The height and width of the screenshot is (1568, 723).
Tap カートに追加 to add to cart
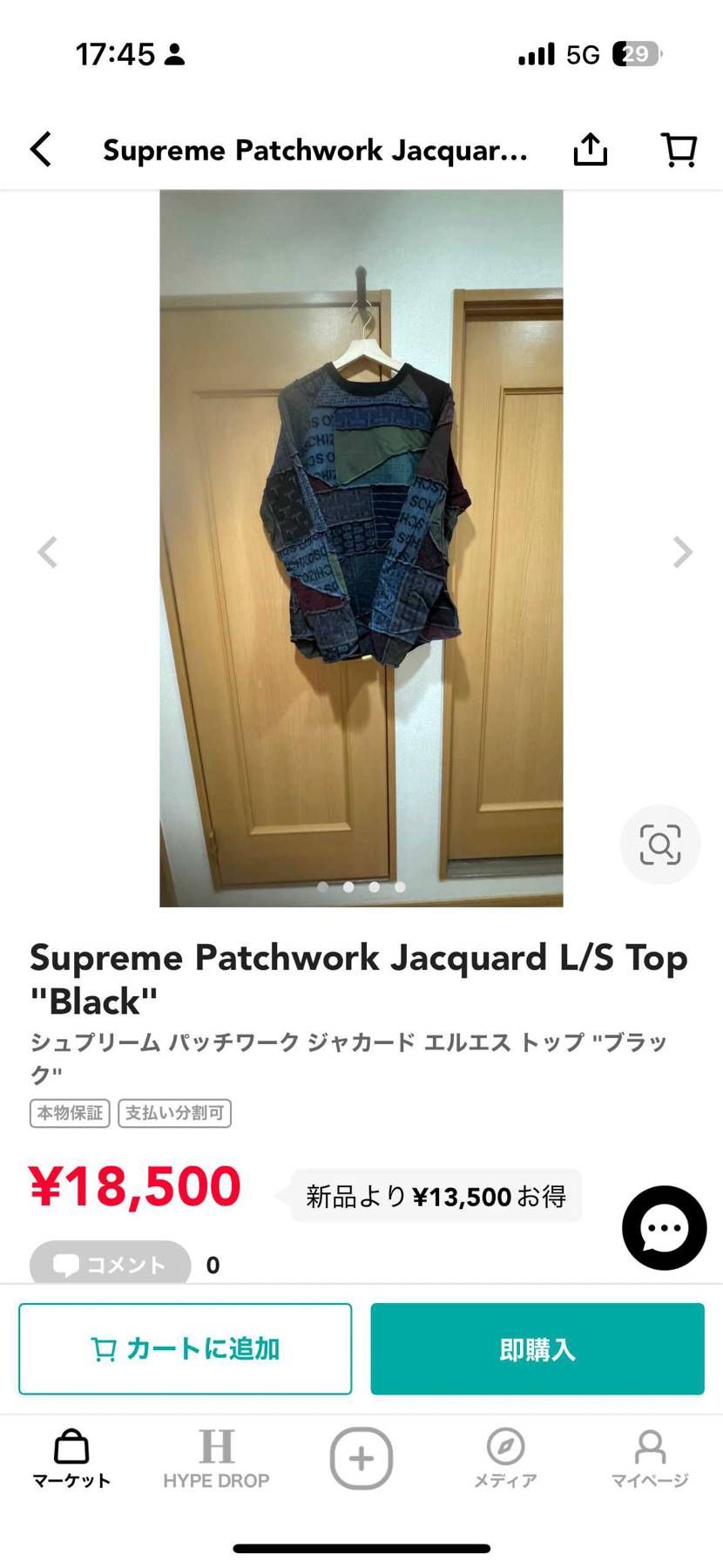click(x=185, y=1347)
